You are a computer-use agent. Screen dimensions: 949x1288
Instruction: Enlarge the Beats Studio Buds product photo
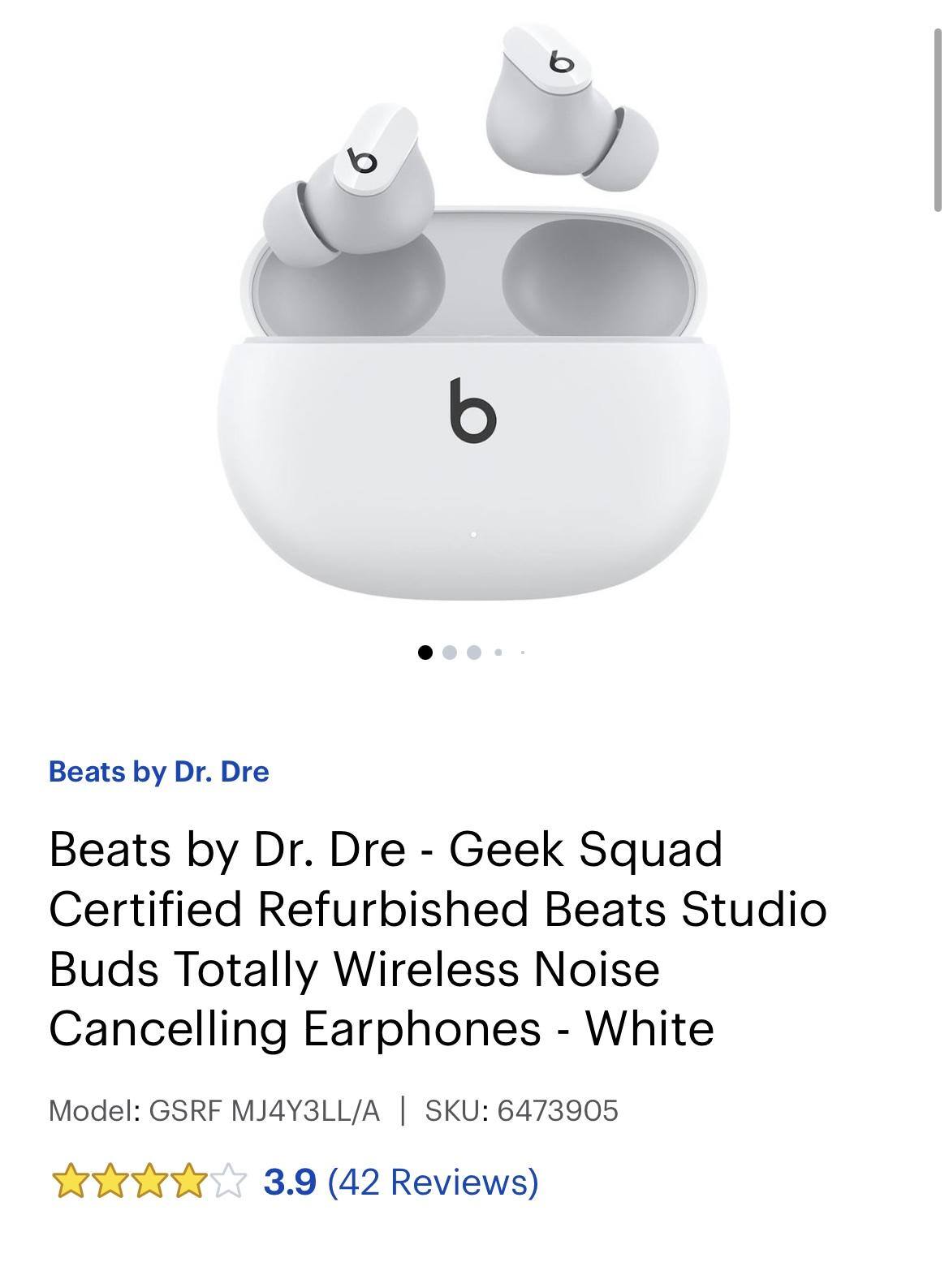[472, 325]
